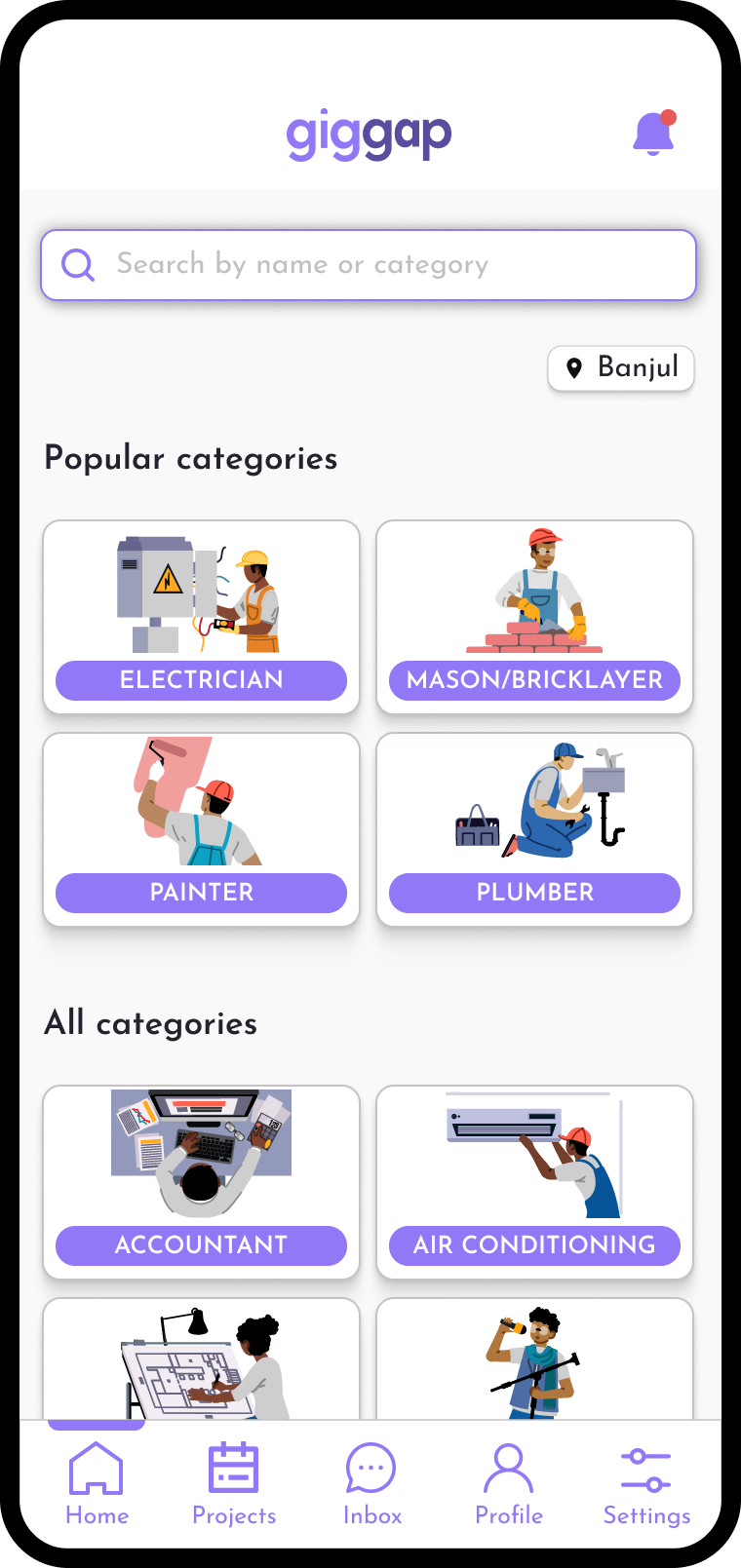View Air Conditioning professionals
The width and height of the screenshot is (741, 1568).
click(535, 1182)
